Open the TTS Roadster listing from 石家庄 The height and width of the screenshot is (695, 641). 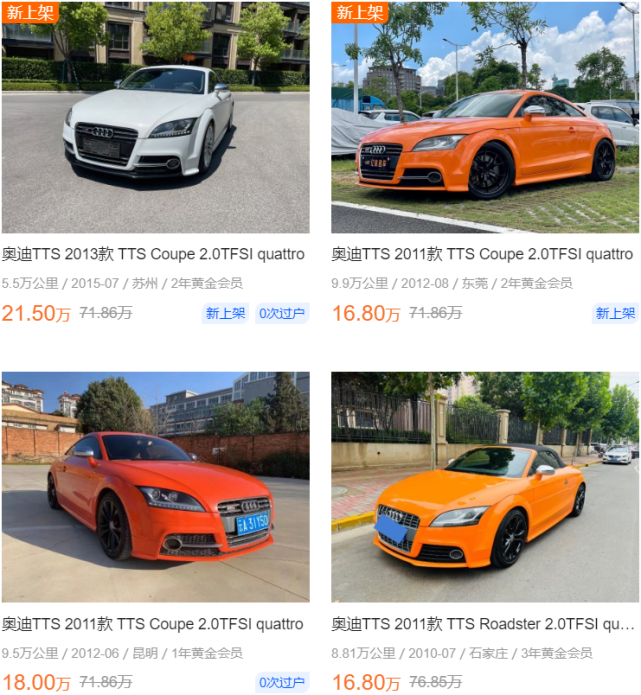pos(483,624)
